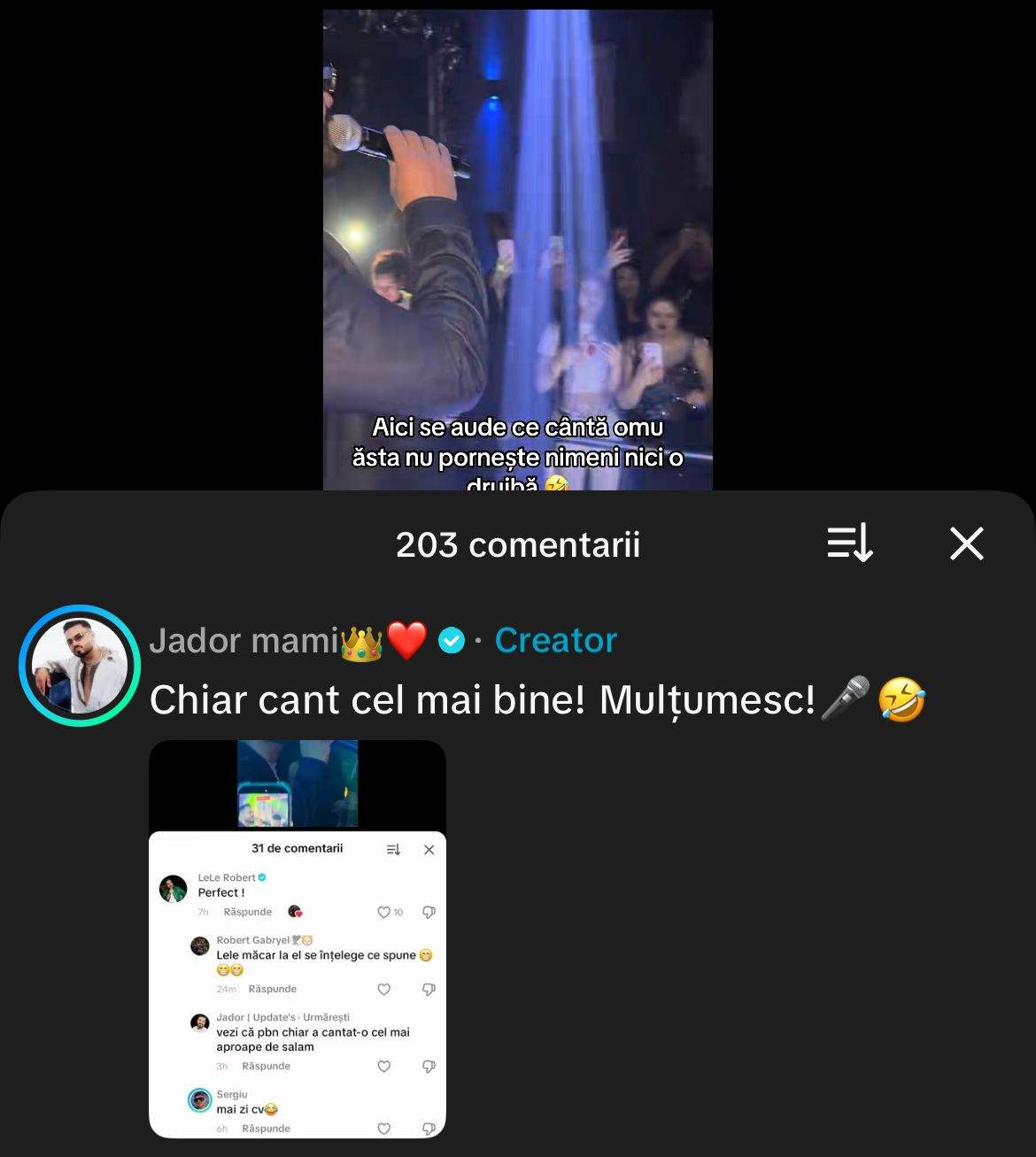Viewport: 1036px width, 1157px height.
Task: Click the sort icon in the embedded screenshot
Action: tap(394, 849)
